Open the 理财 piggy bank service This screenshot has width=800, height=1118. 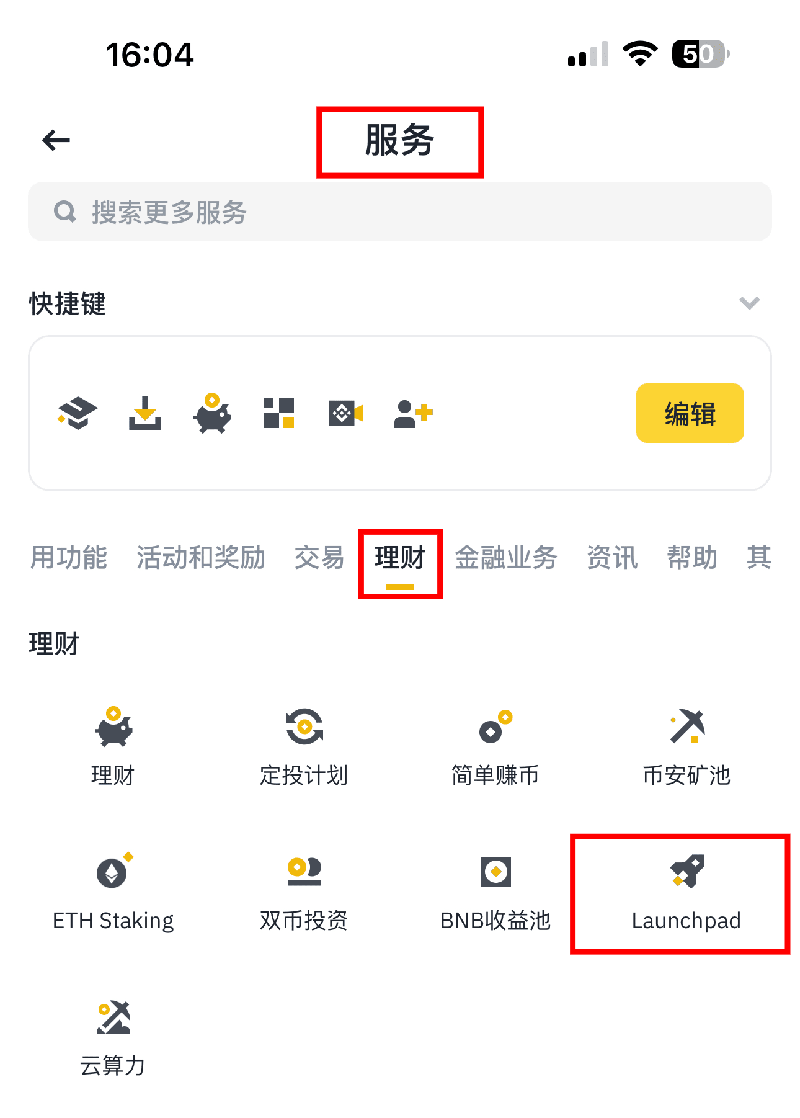113,745
